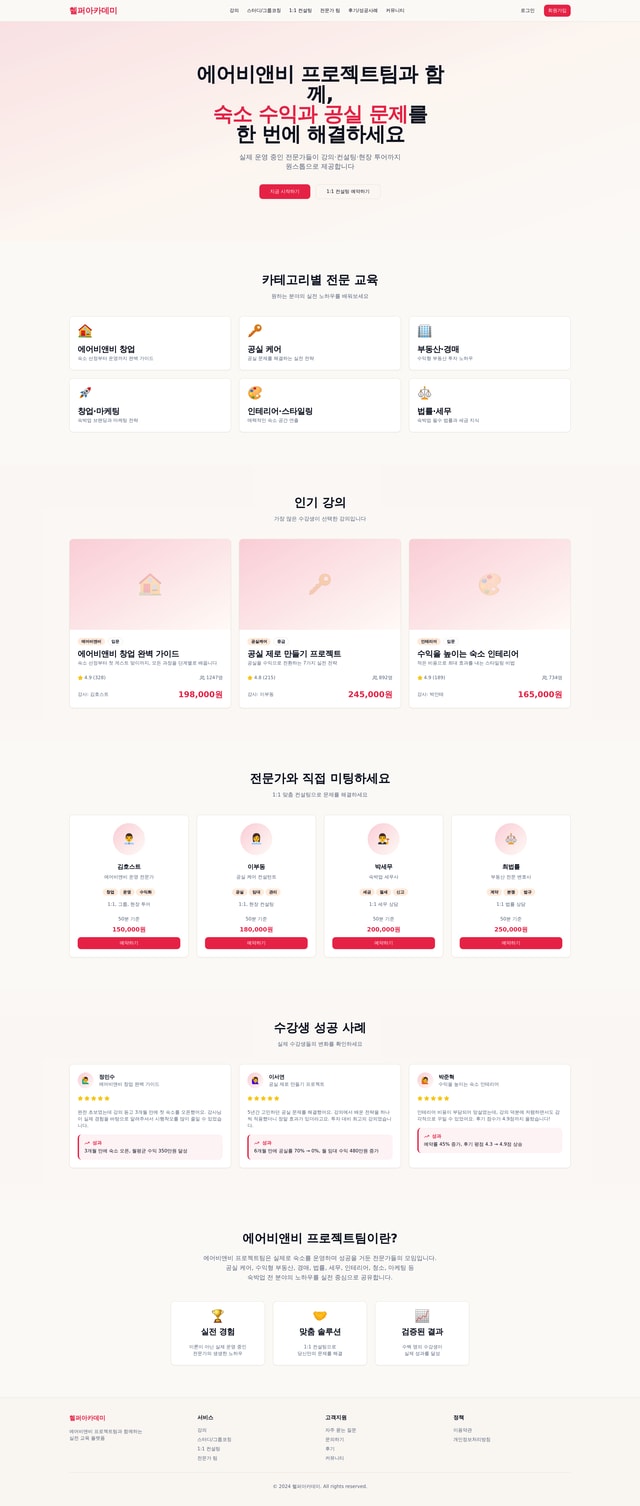Book a session with 김호스트
640x1506 pixels.
click(x=129, y=943)
